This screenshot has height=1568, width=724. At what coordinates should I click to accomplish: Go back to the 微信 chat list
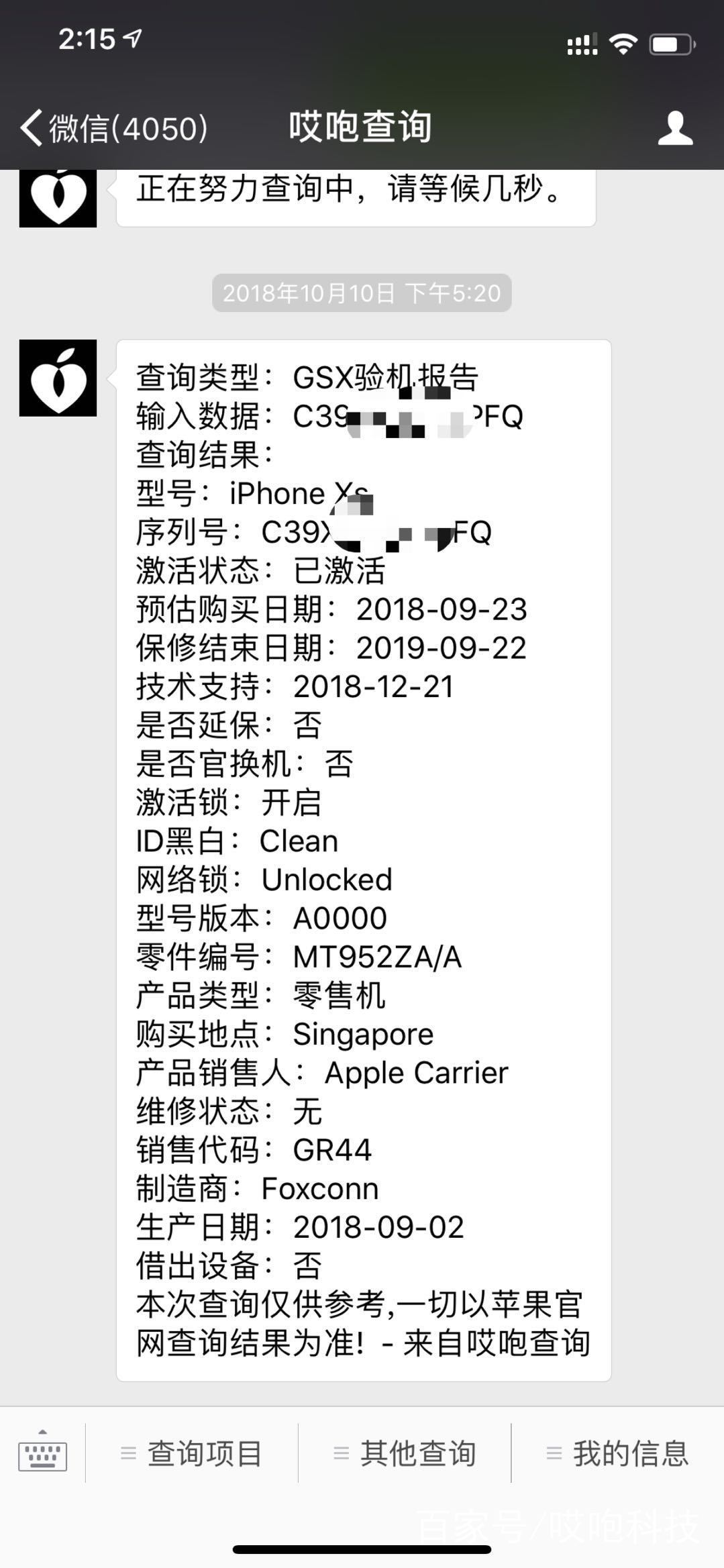[114, 127]
